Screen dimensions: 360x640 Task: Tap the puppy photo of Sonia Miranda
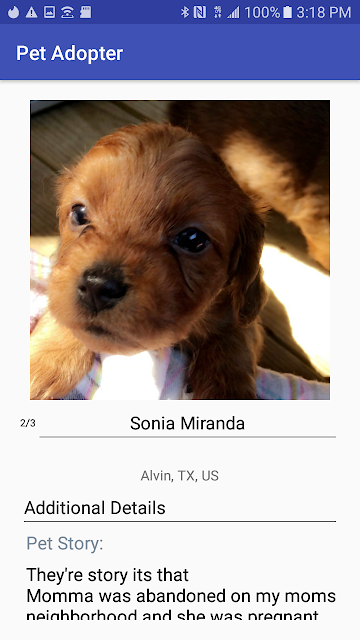click(x=180, y=250)
